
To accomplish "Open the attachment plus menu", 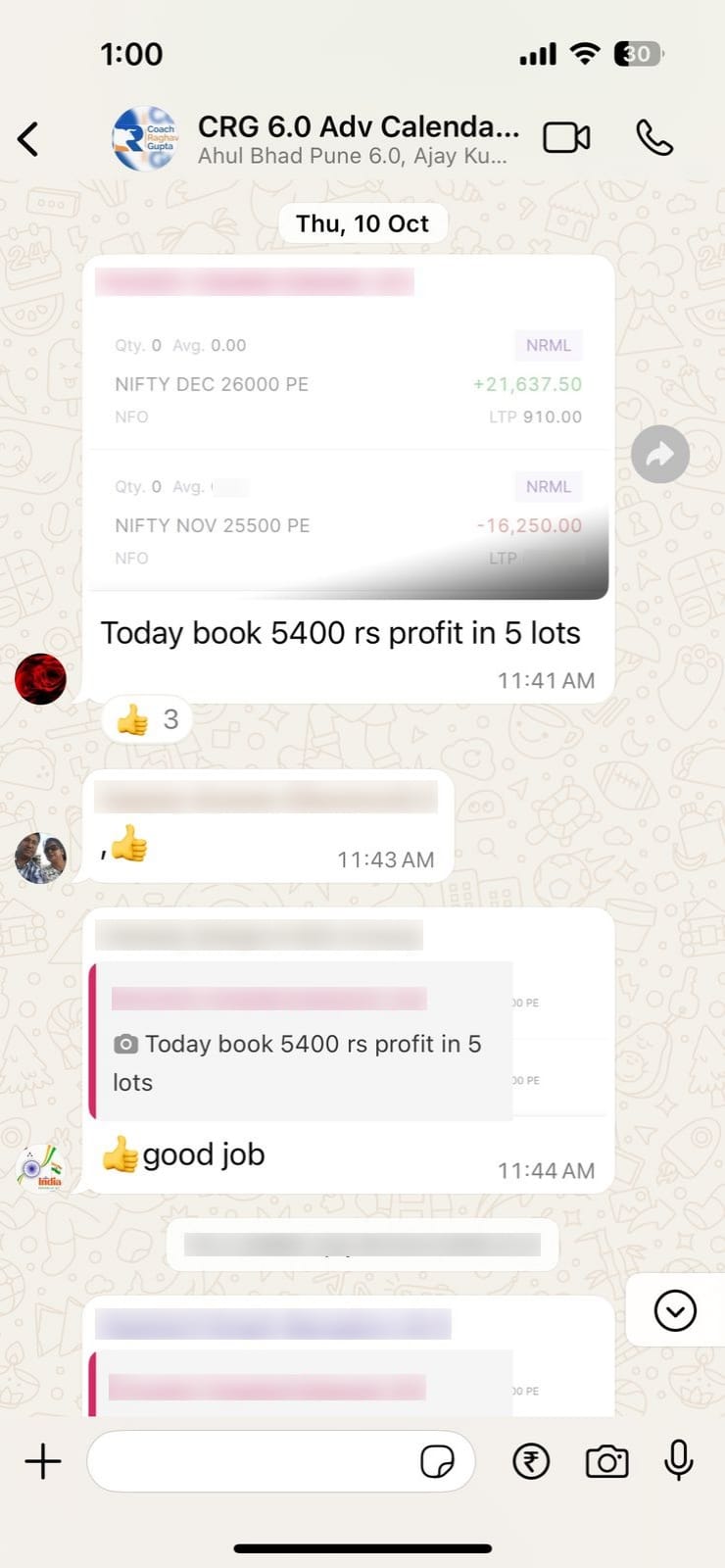I will point(43,1461).
